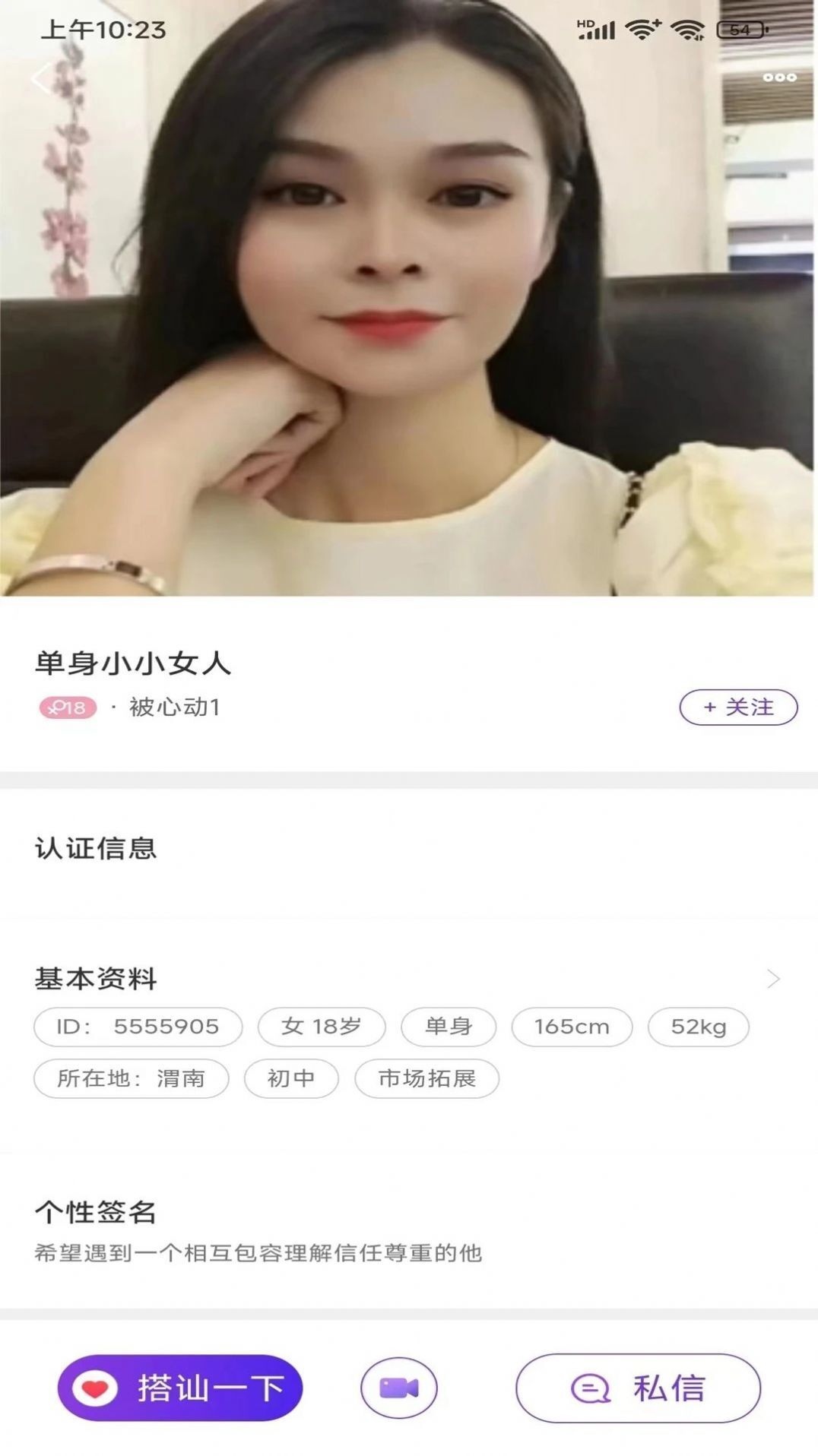Tap the heart icon on 搭讪一下 button
This screenshot has width=818, height=1456.
[x=94, y=1387]
